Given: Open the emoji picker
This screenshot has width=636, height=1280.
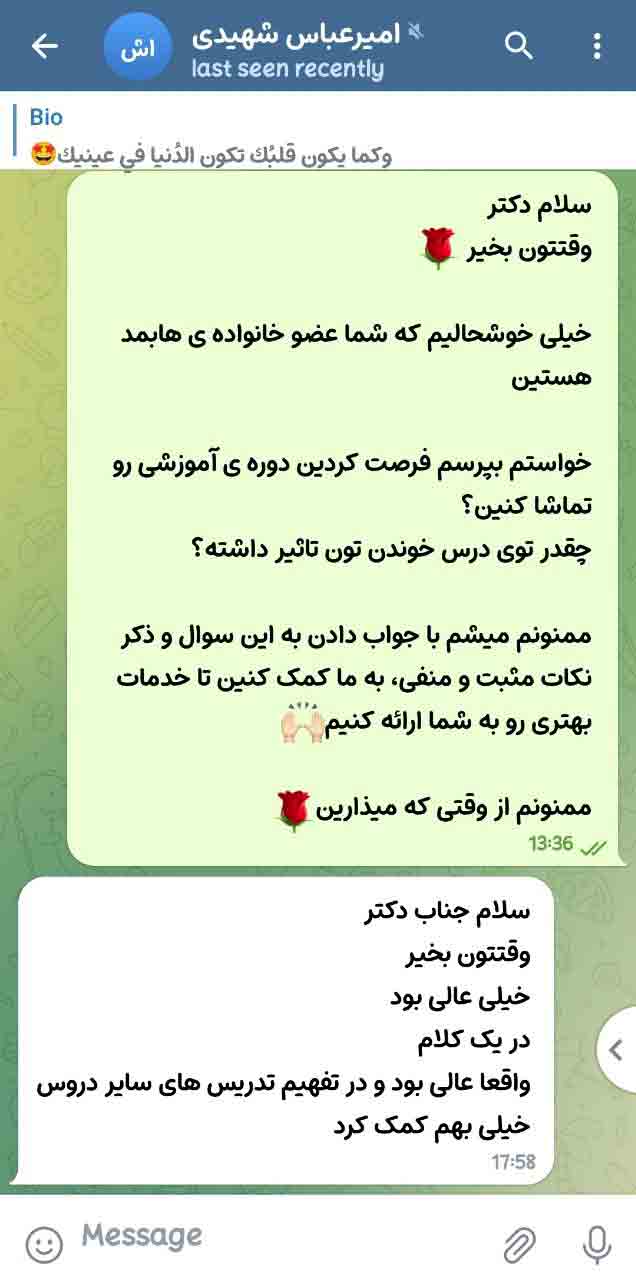Looking at the screenshot, I should click(43, 1243).
